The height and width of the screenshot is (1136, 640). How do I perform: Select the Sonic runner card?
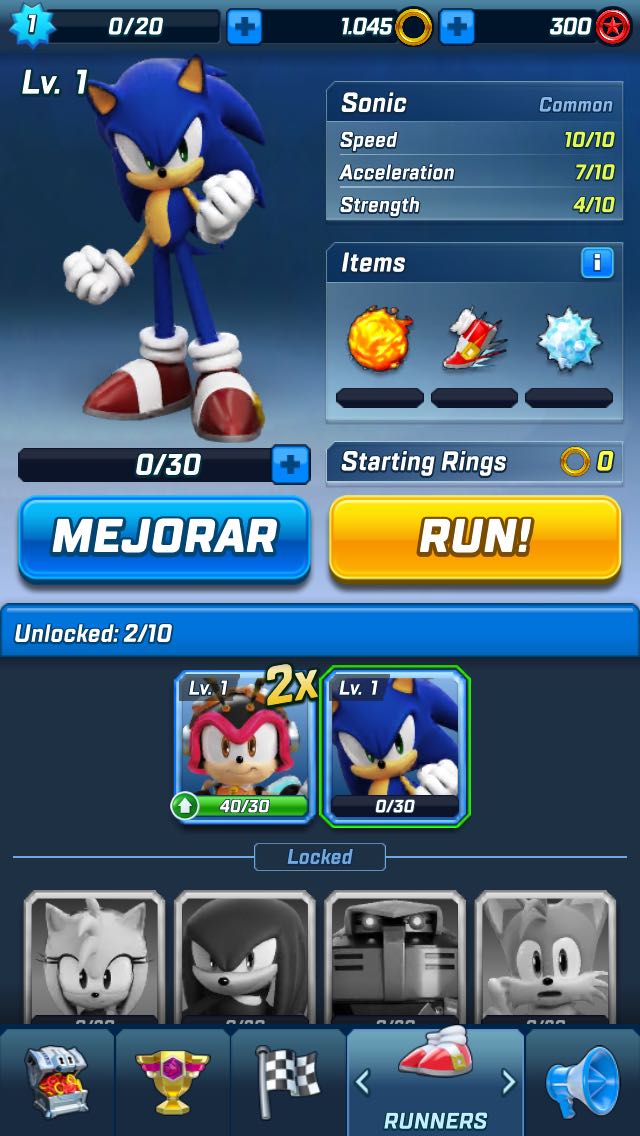click(x=395, y=747)
